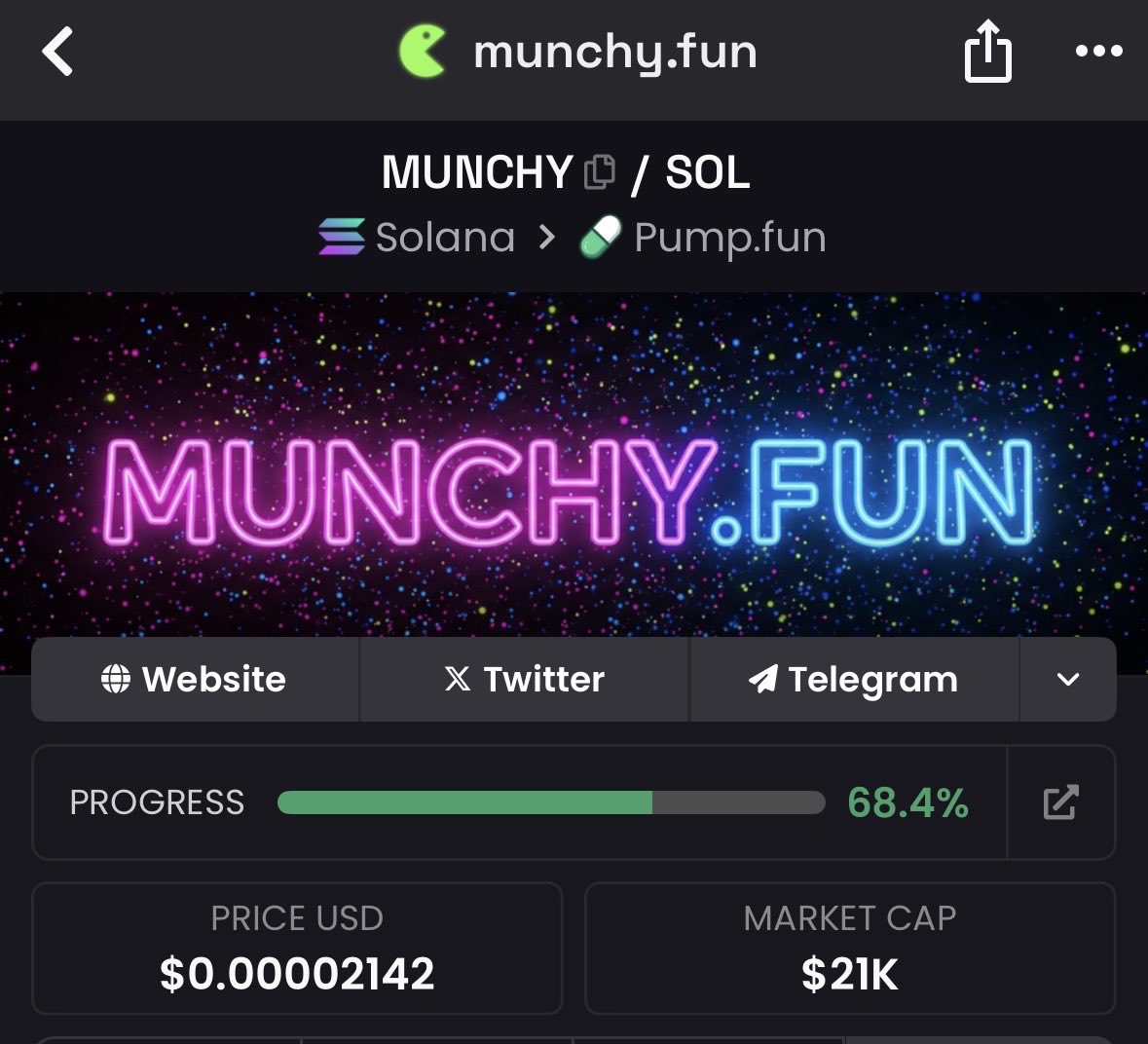Open the project Website link
The image size is (1148, 1044).
pyautogui.click(x=195, y=679)
